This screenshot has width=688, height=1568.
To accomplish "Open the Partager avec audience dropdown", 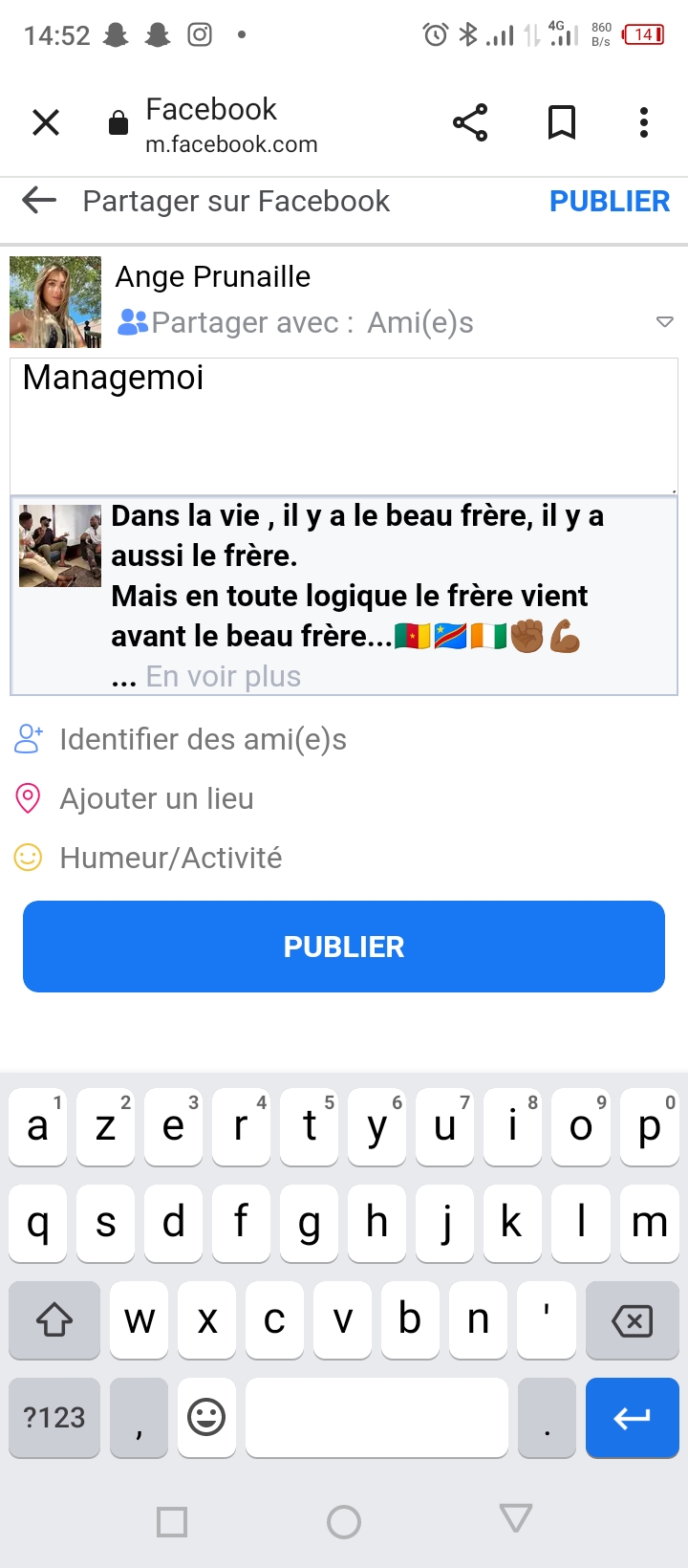I will coord(664,322).
